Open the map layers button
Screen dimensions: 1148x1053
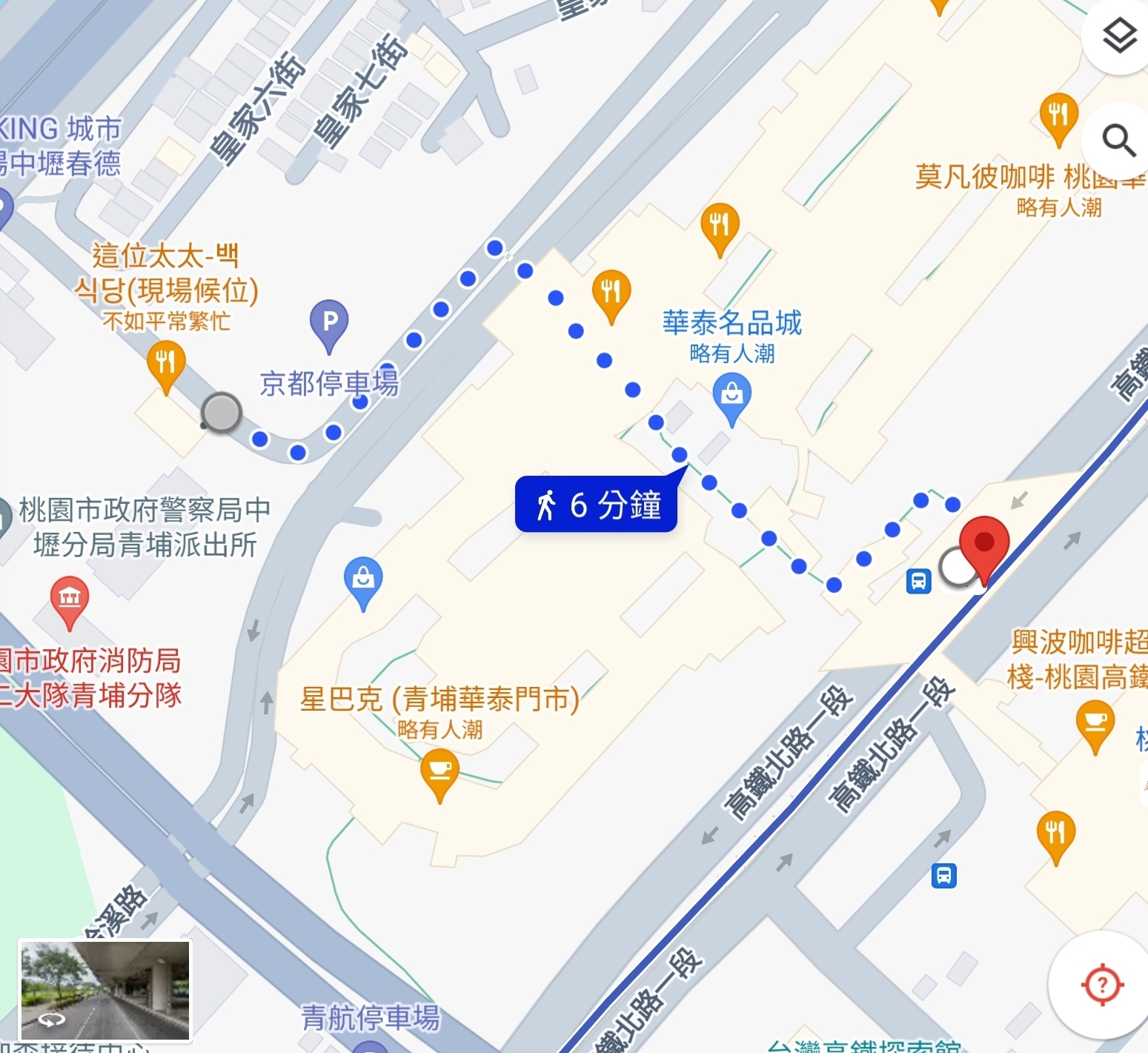coord(1119,36)
